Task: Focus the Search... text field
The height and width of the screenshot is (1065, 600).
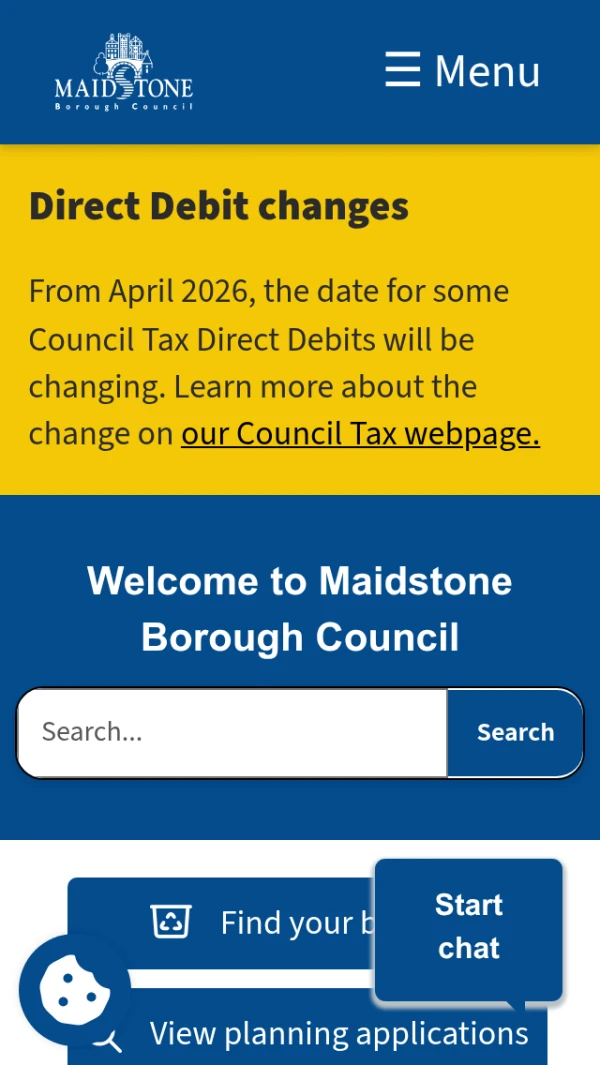Action: coord(232,732)
